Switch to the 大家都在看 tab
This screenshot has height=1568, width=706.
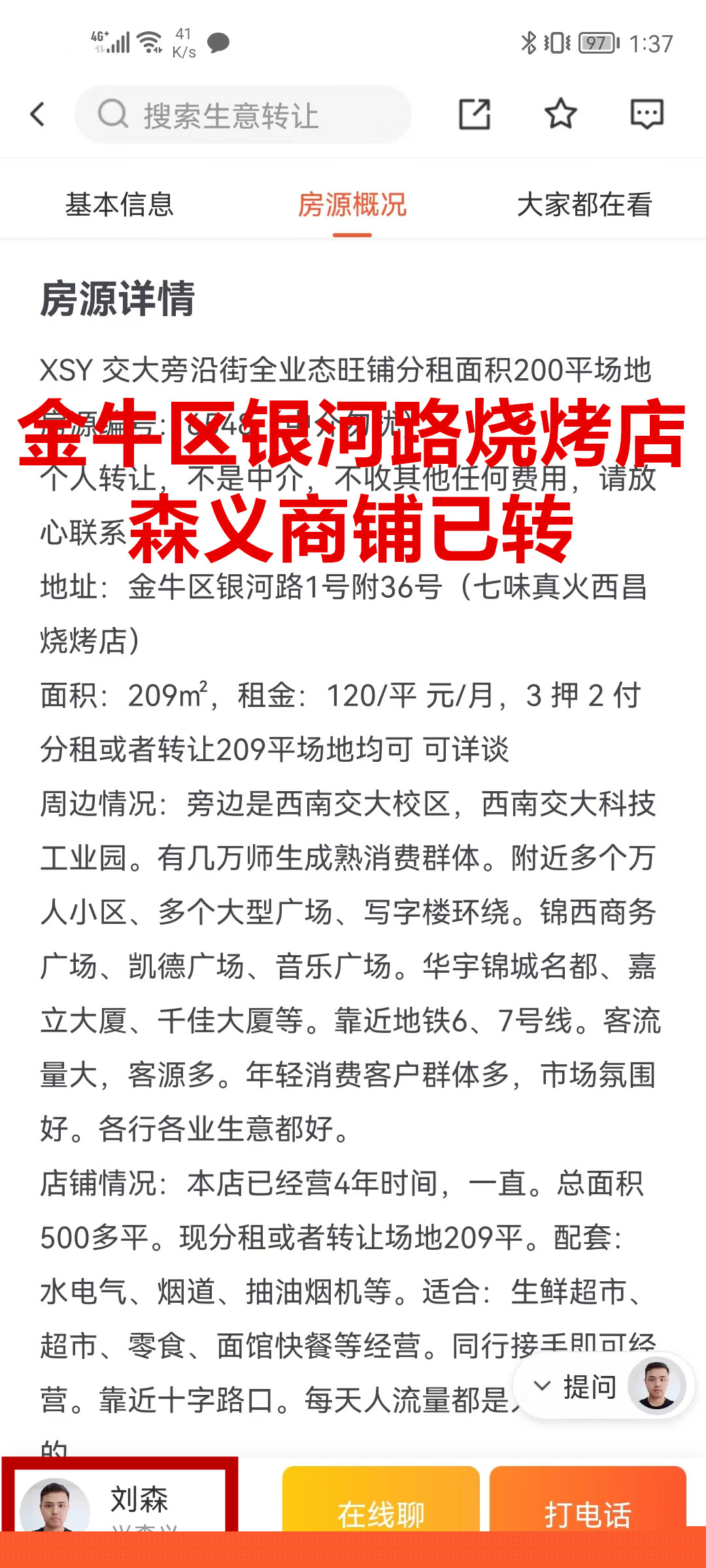585,204
